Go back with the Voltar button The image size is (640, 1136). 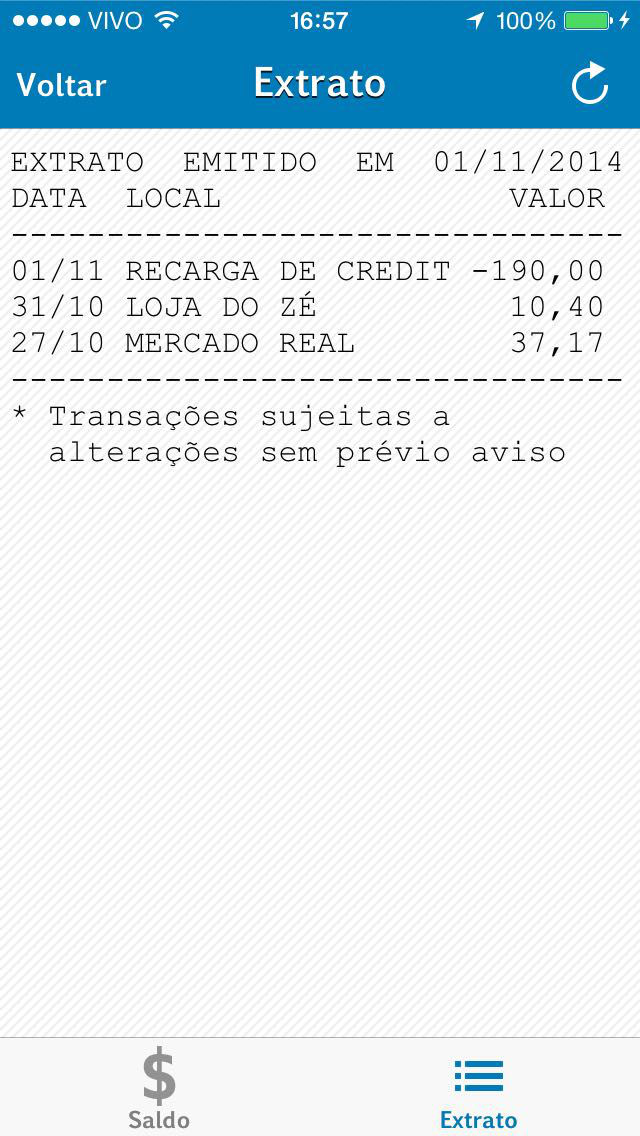pos(62,85)
